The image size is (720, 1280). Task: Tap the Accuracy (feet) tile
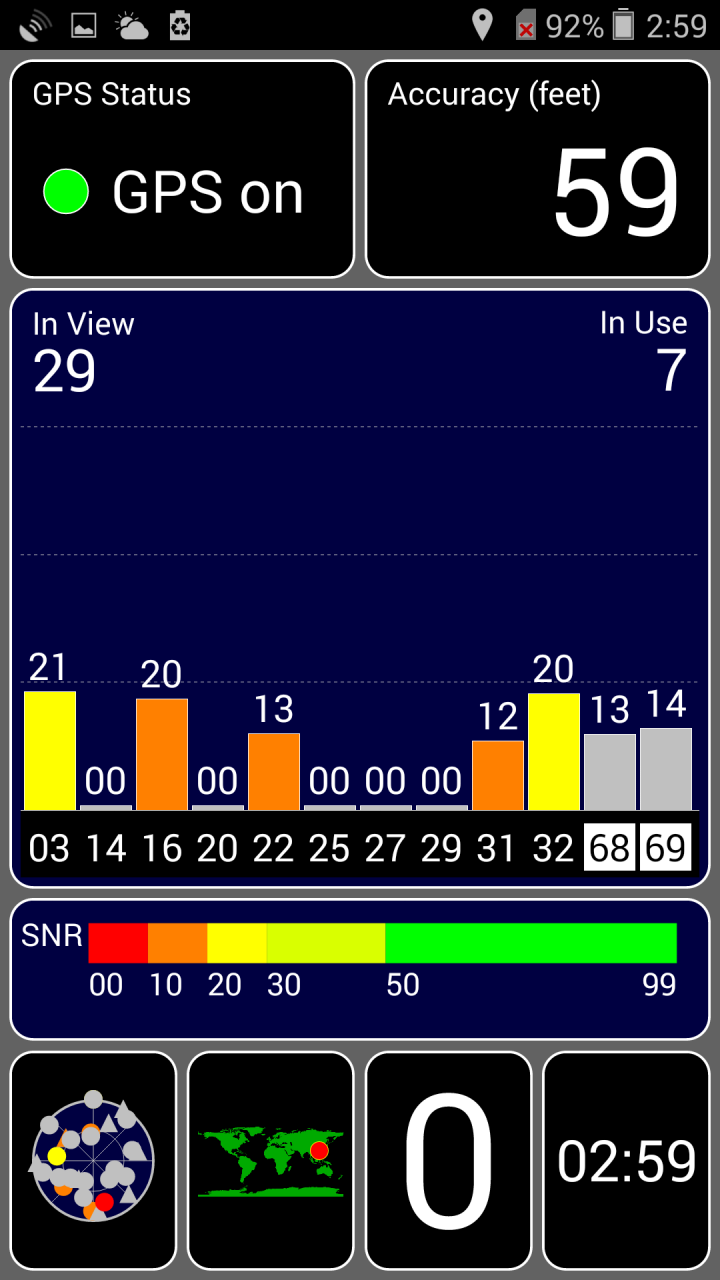[537, 169]
